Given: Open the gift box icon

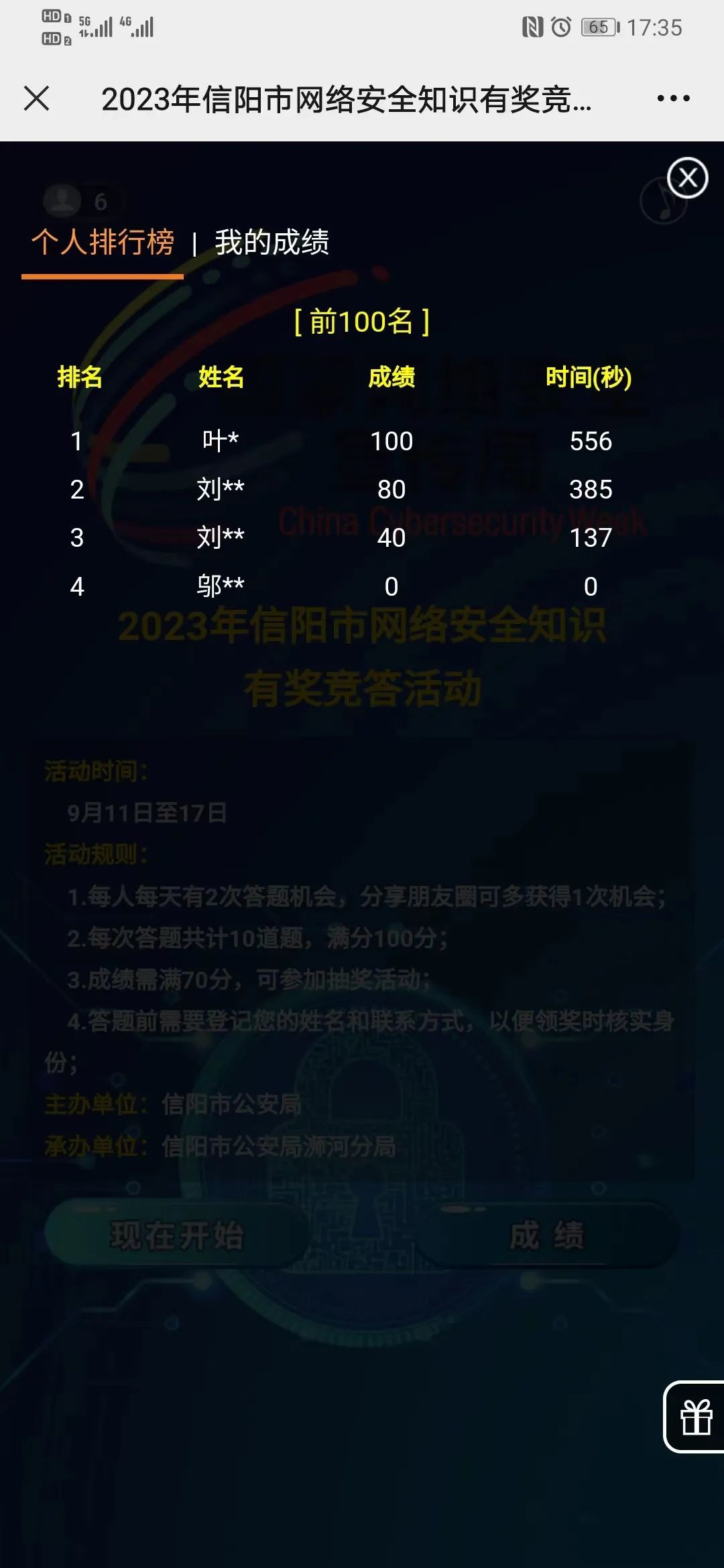Looking at the screenshot, I should [695, 1417].
